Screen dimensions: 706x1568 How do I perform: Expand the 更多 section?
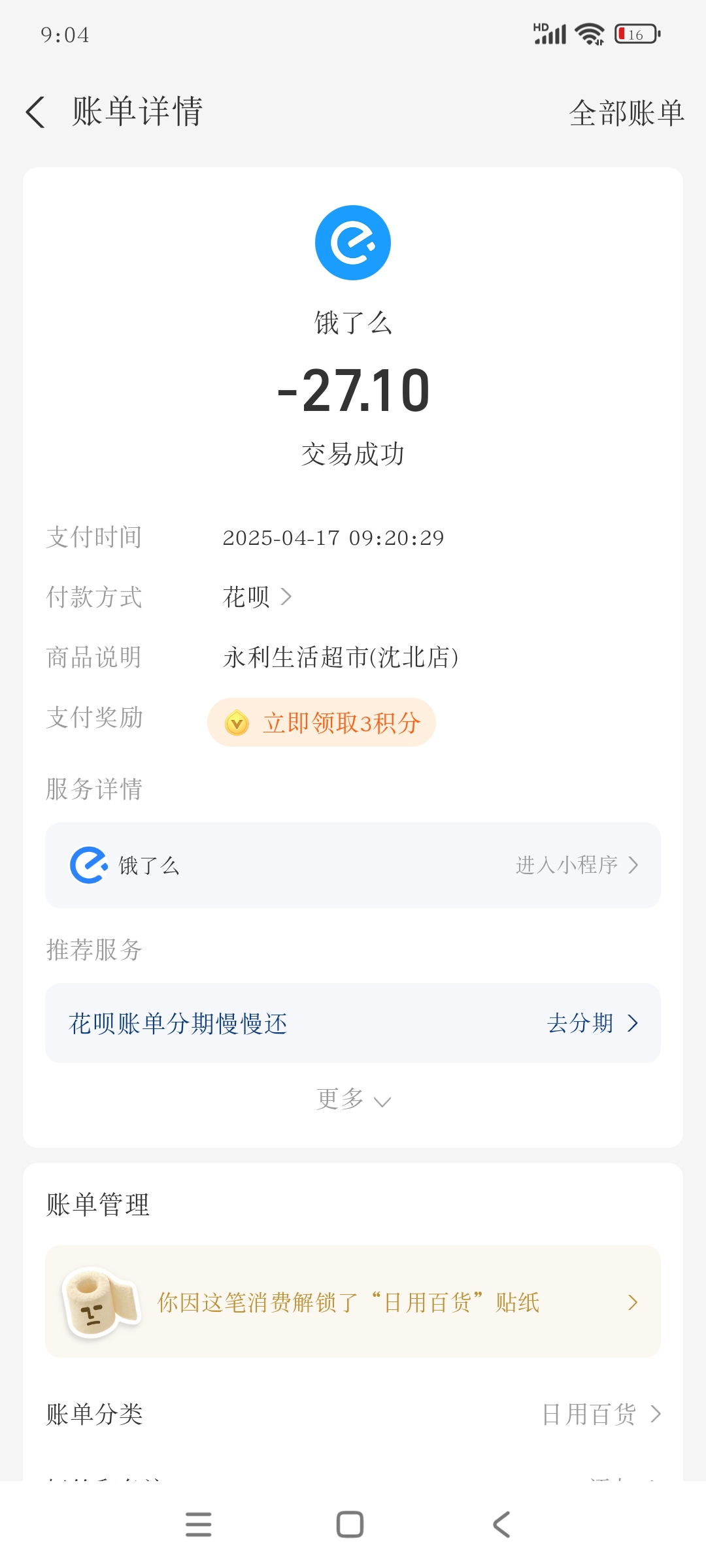(353, 1100)
